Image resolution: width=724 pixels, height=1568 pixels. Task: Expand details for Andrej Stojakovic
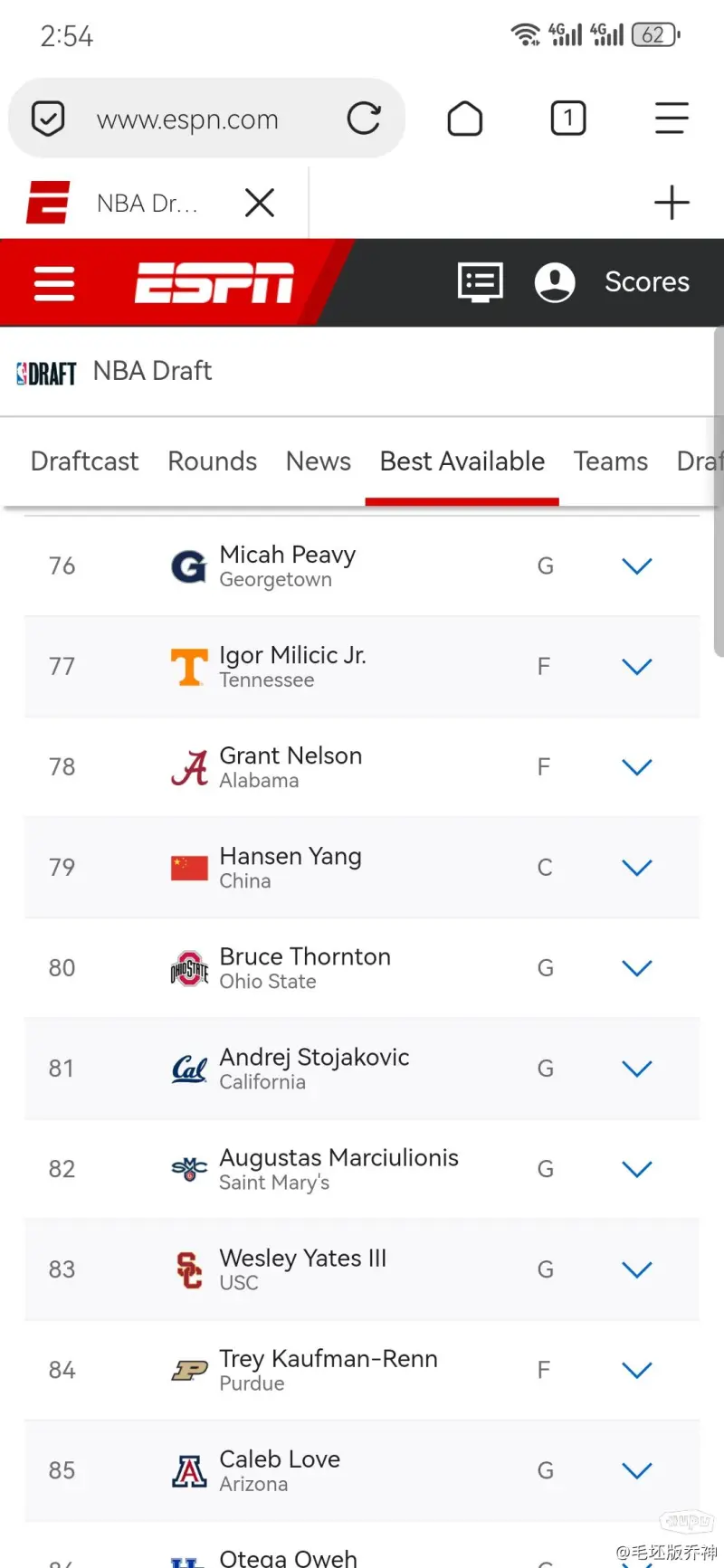pyautogui.click(x=637, y=1069)
